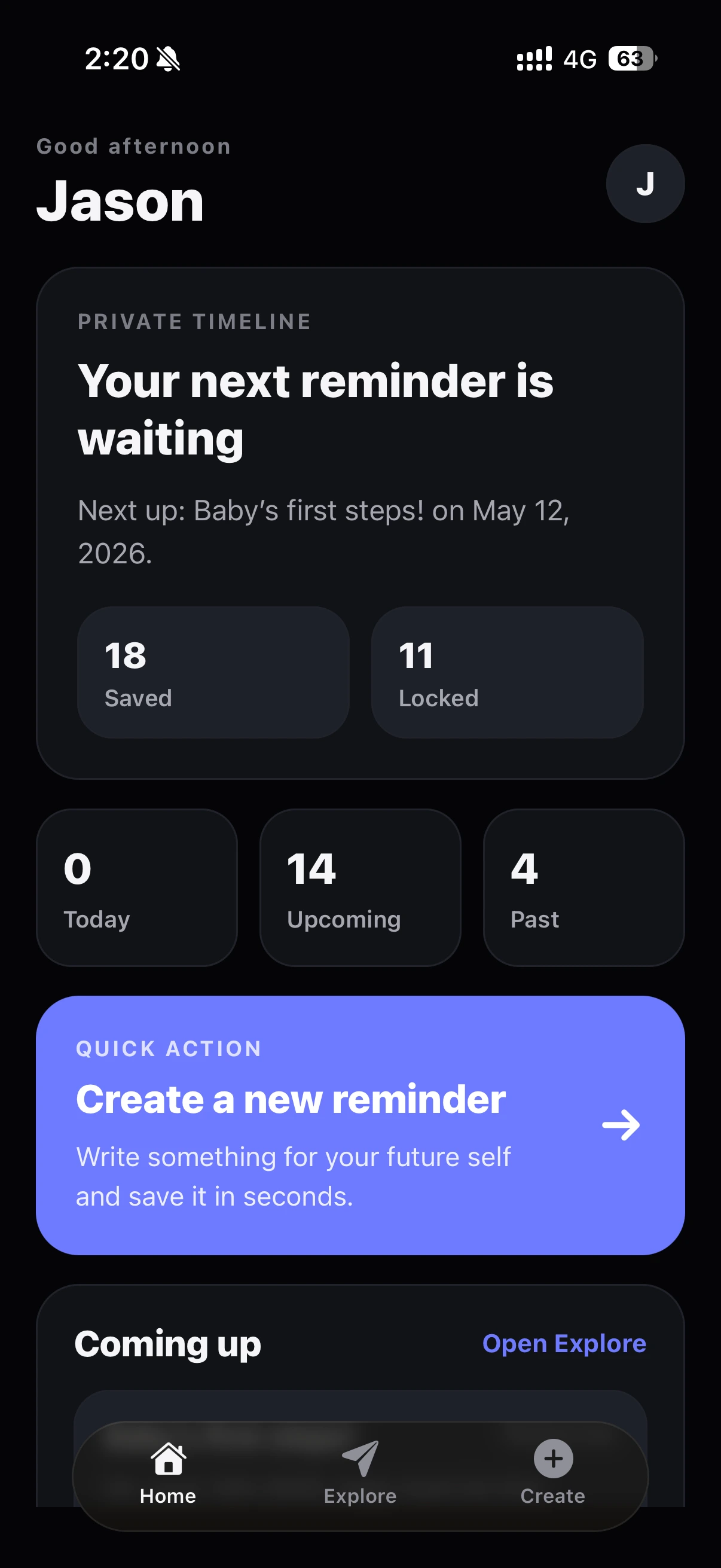Image resolution: width=721 pixels, height=1568 pixels.
Task: View the 14 Upcoming reminders
Action: pyautogui.click(x=360, y=887)
